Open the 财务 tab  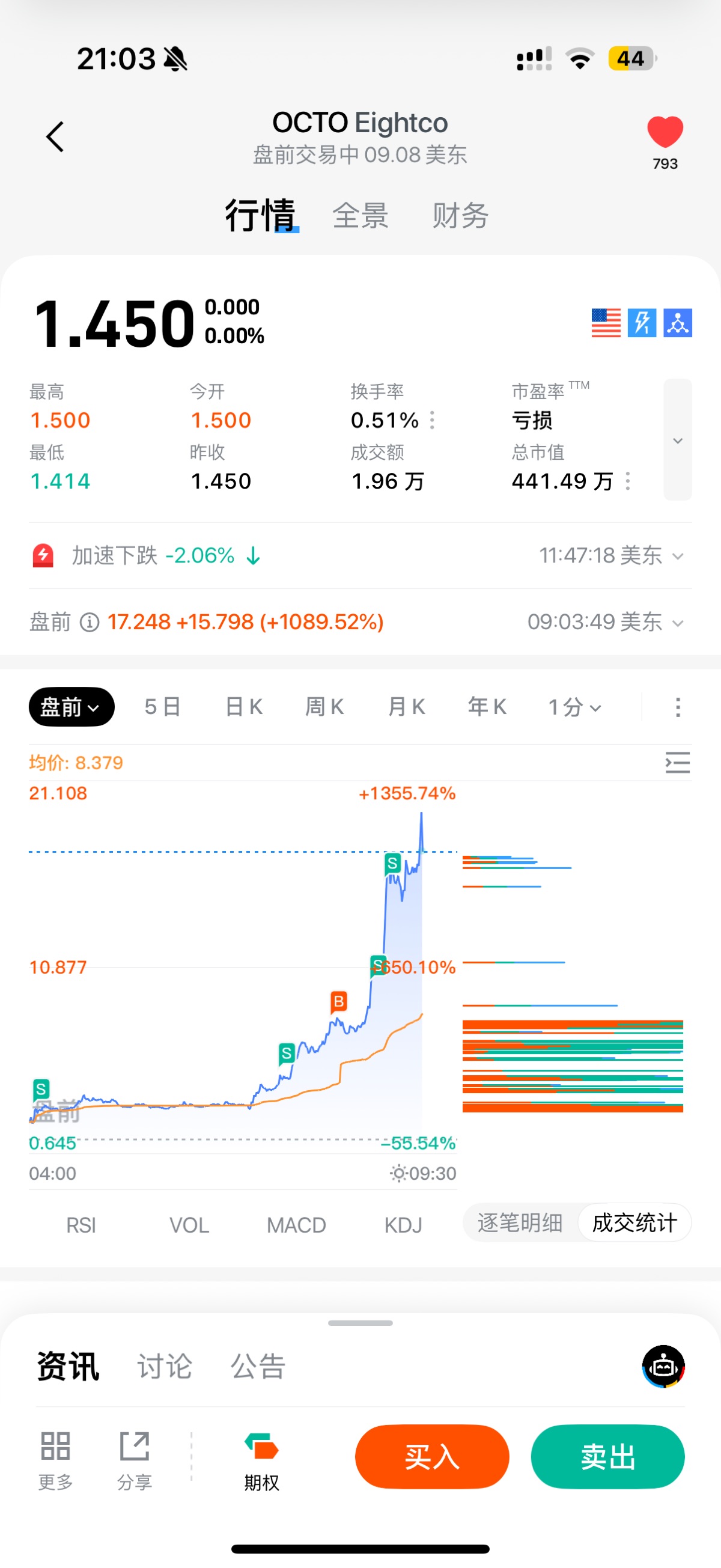tap(460, 216)
